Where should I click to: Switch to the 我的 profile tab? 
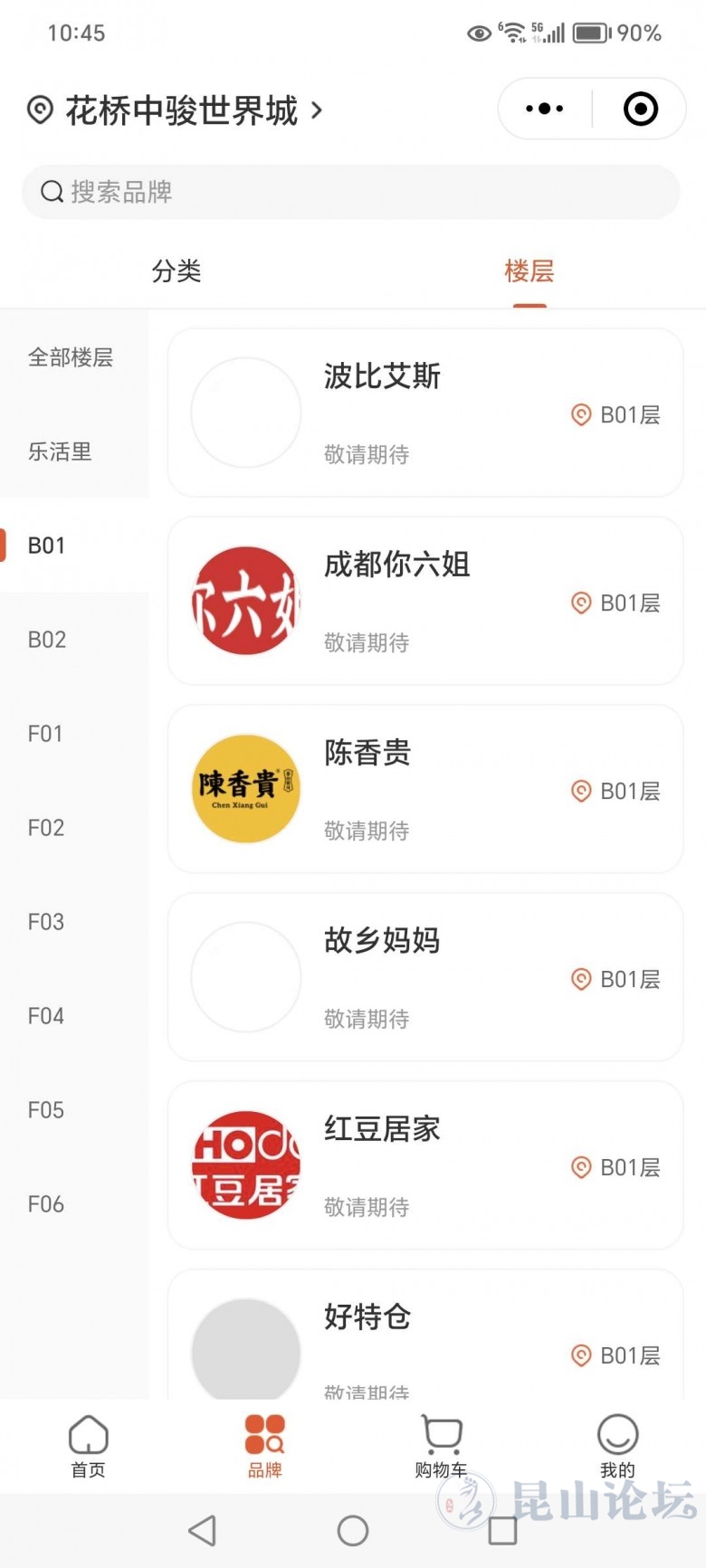[x=617, y=1446]
